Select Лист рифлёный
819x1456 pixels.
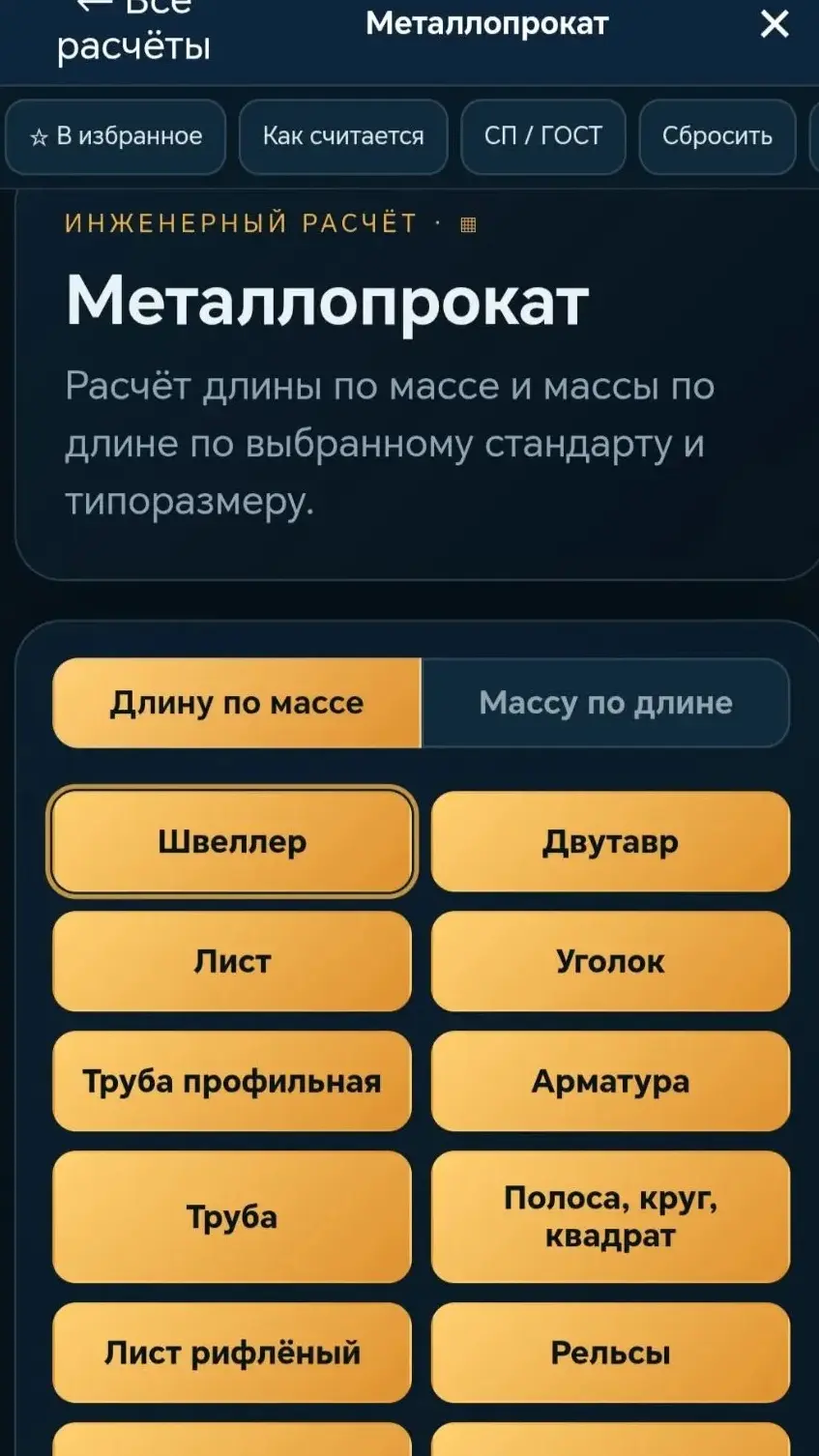click(x=232, y=1353)
